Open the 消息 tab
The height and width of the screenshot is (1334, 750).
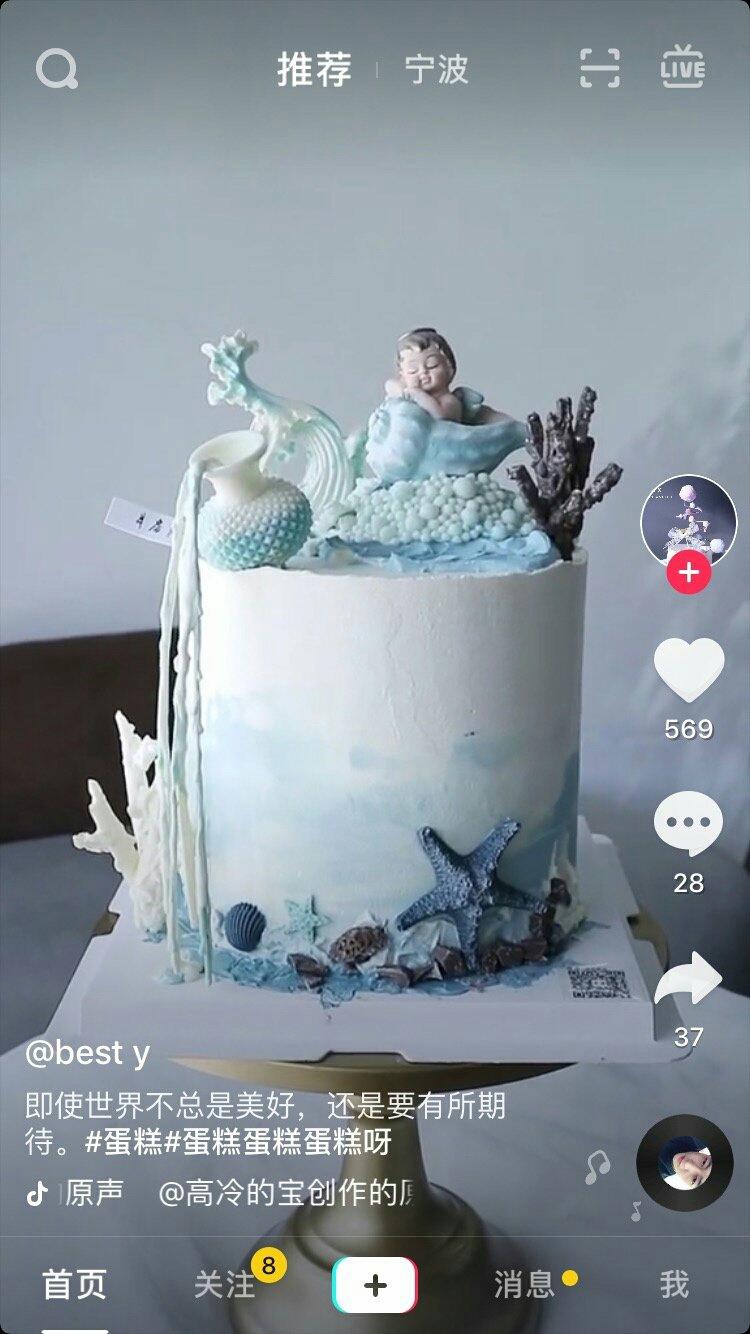pos(524,1285)
